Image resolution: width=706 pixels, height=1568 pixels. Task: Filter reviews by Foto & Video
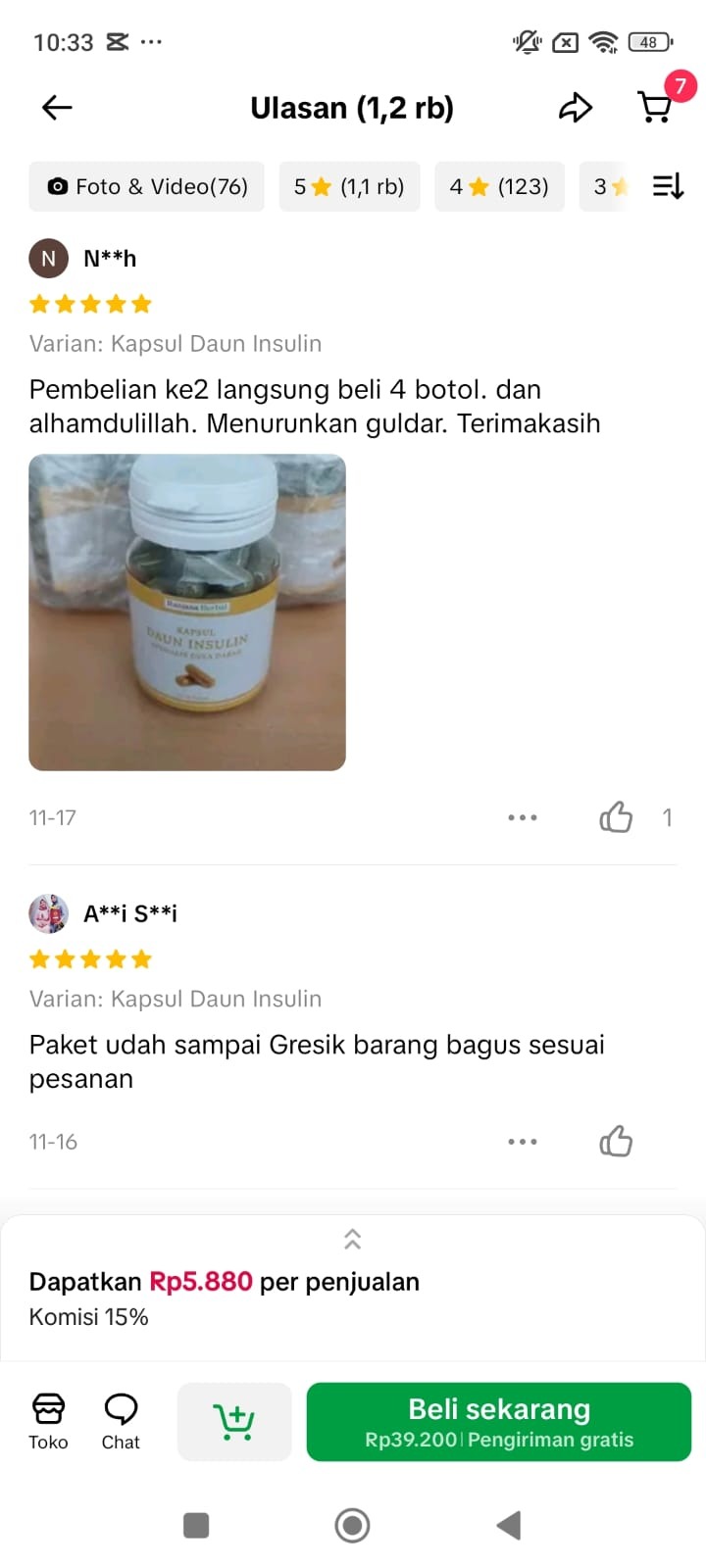tap(147, 186)
